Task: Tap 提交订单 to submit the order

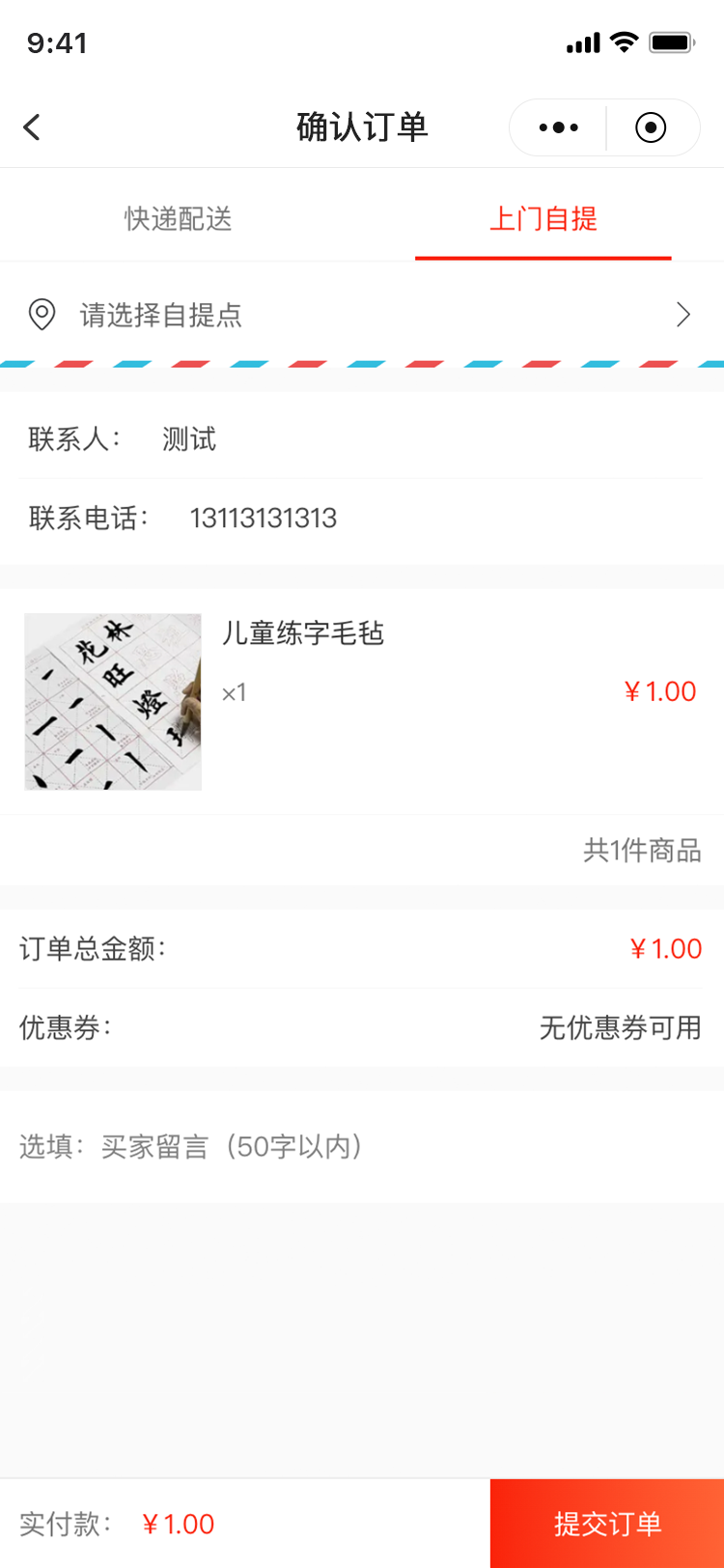Action: coord(606,1523)
